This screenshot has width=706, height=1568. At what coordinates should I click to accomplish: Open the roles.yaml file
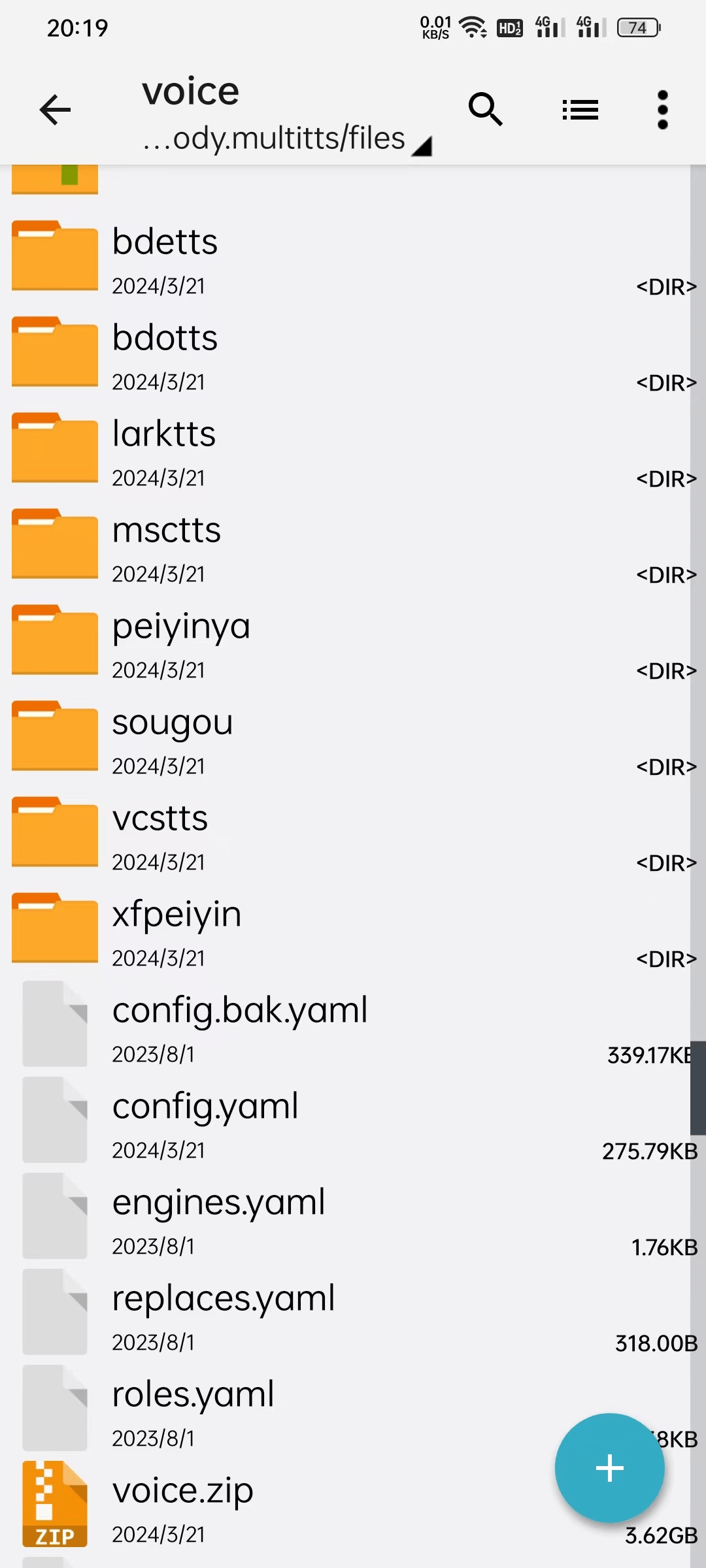coord(261,1407)
